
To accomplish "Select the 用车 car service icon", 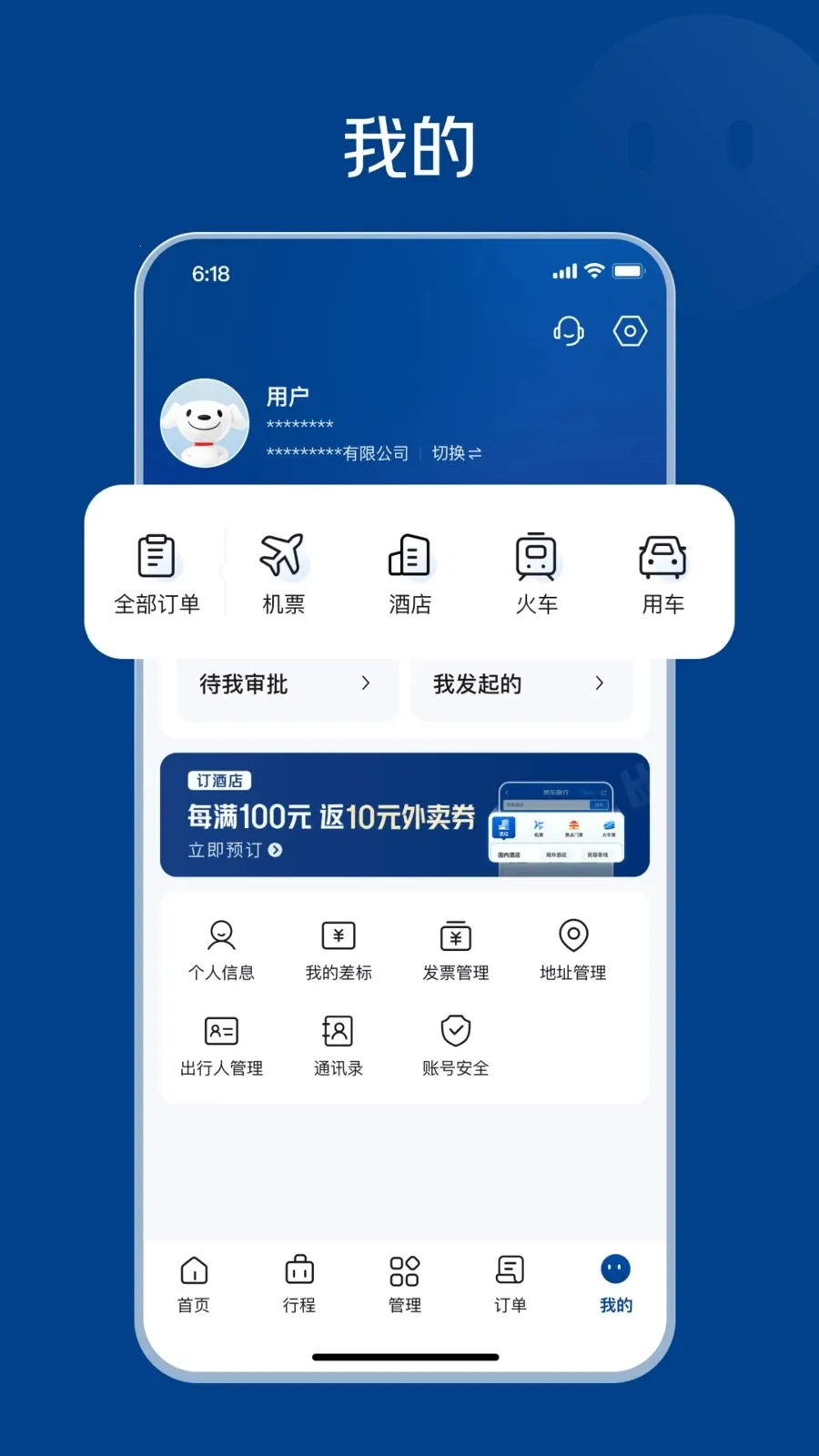I will coord(662,571).
